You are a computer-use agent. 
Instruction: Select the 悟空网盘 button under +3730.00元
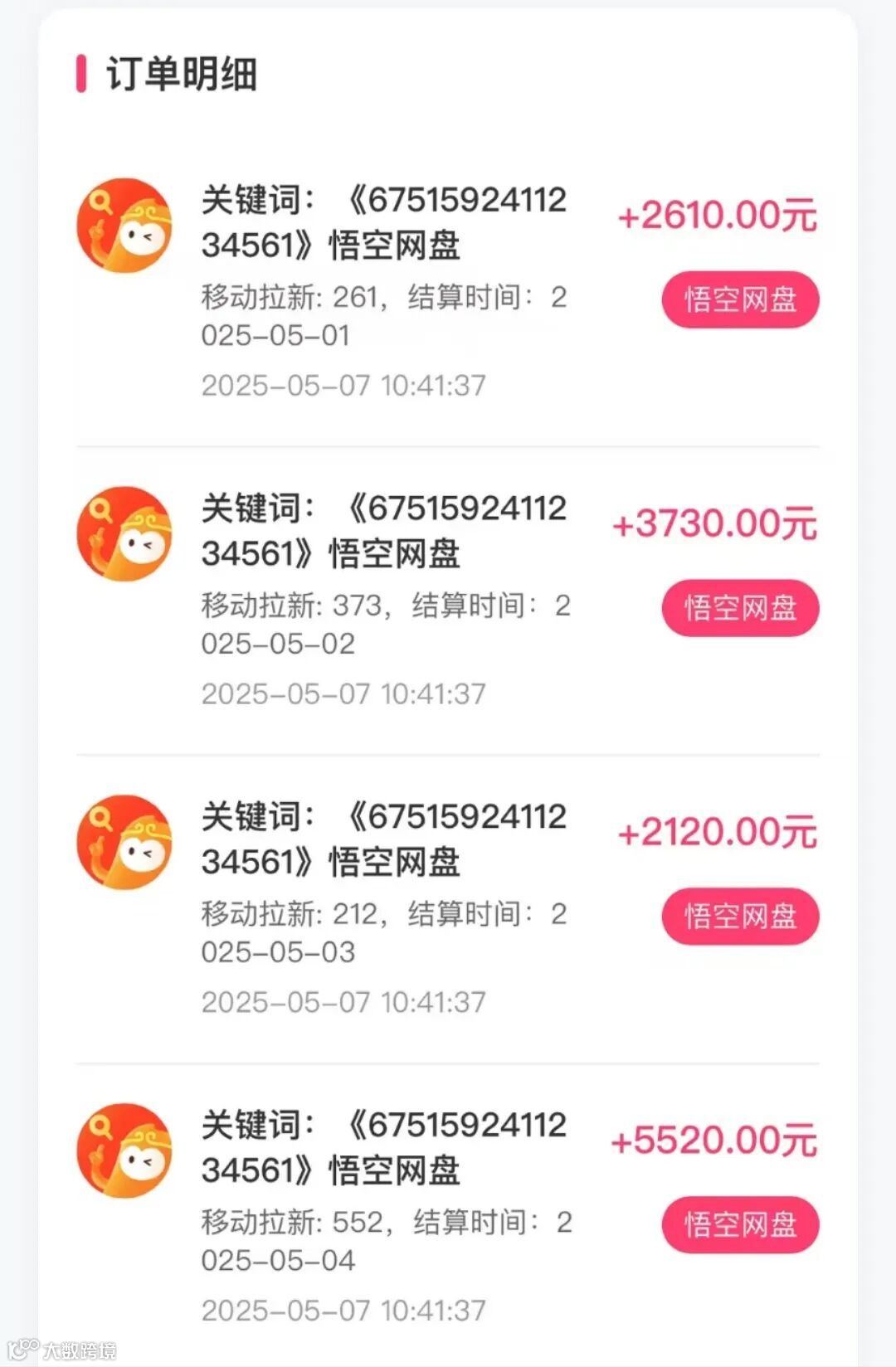740,608
